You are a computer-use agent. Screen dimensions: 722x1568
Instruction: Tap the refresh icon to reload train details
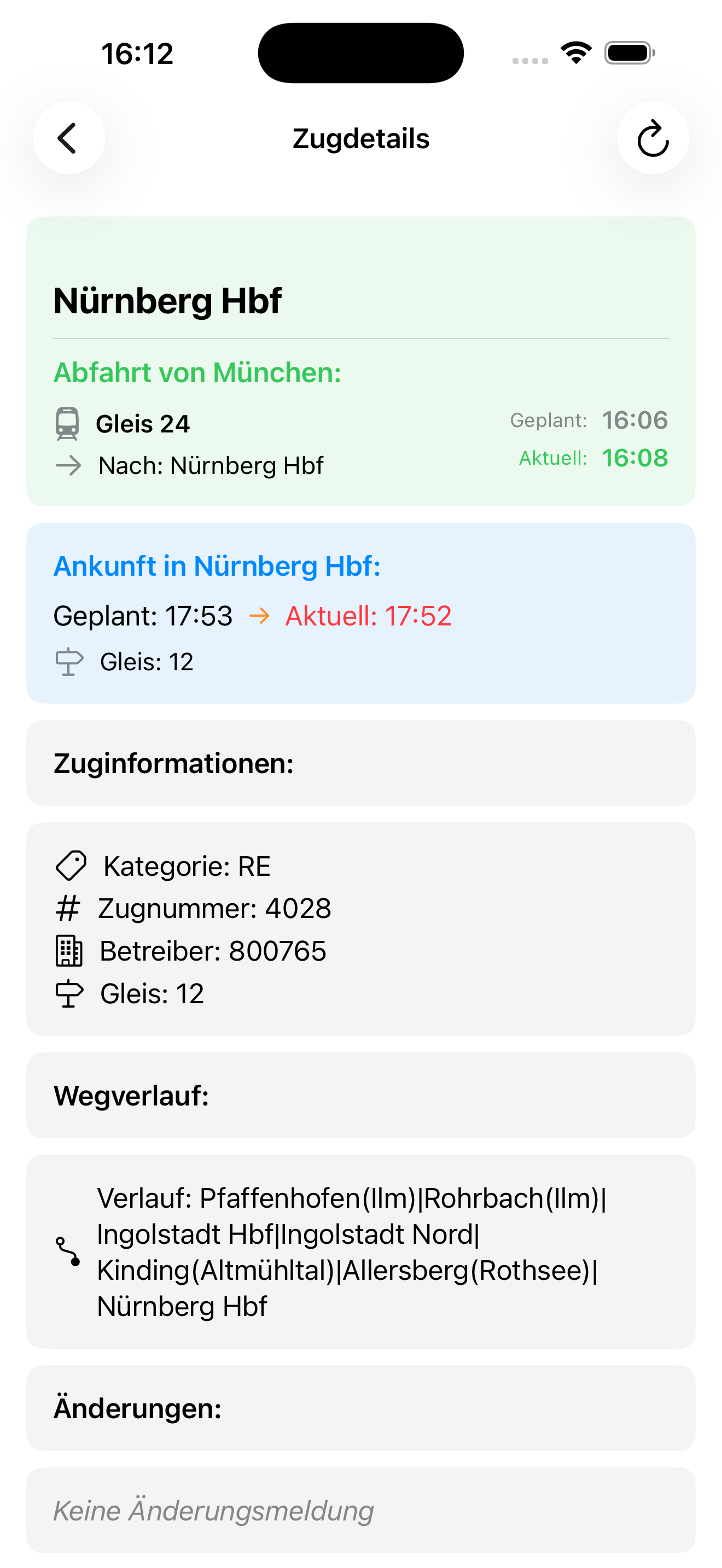point(652,138)
